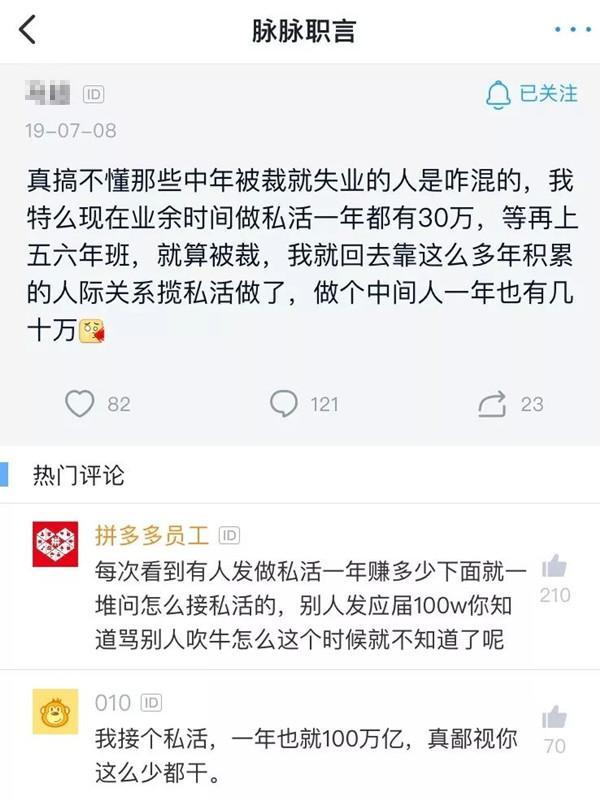This screenshot has height=800, width=600.
Task: Share the post via forward icon
Action: (494, 404)
